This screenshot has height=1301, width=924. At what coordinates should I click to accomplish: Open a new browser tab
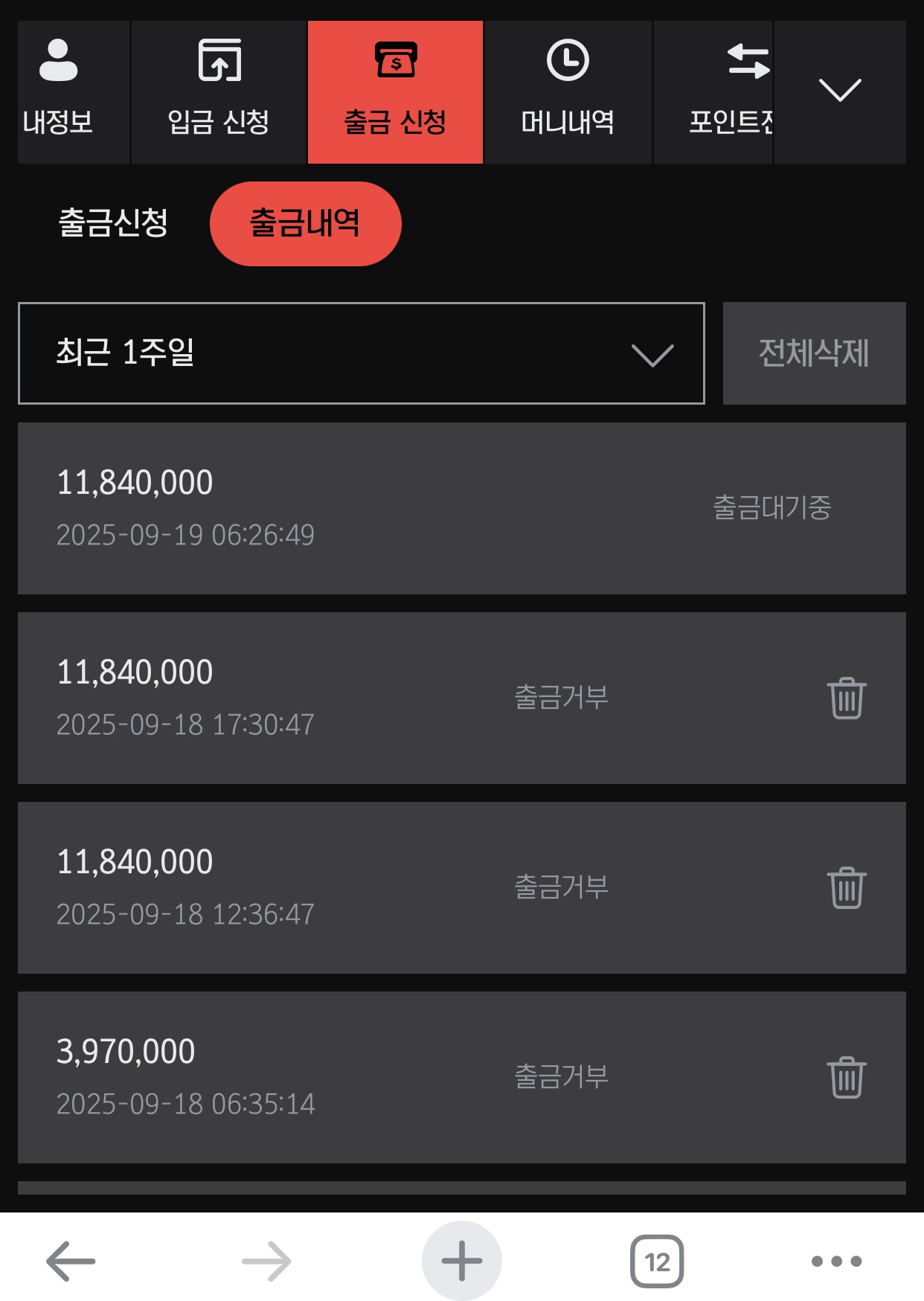tap(461, 1261)
